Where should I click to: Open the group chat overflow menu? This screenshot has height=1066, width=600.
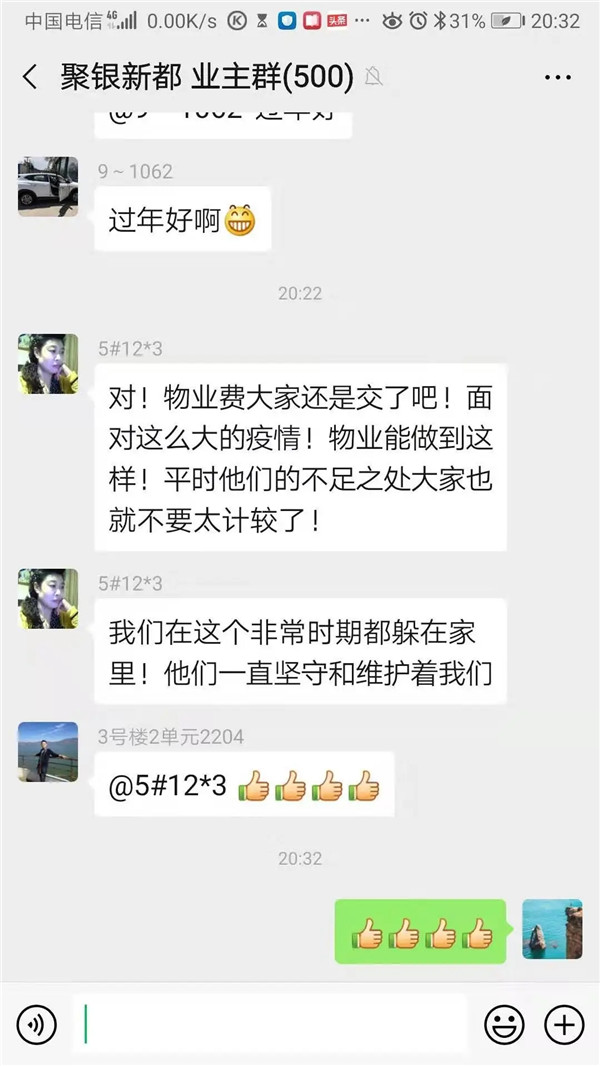[x=557, y=77]
